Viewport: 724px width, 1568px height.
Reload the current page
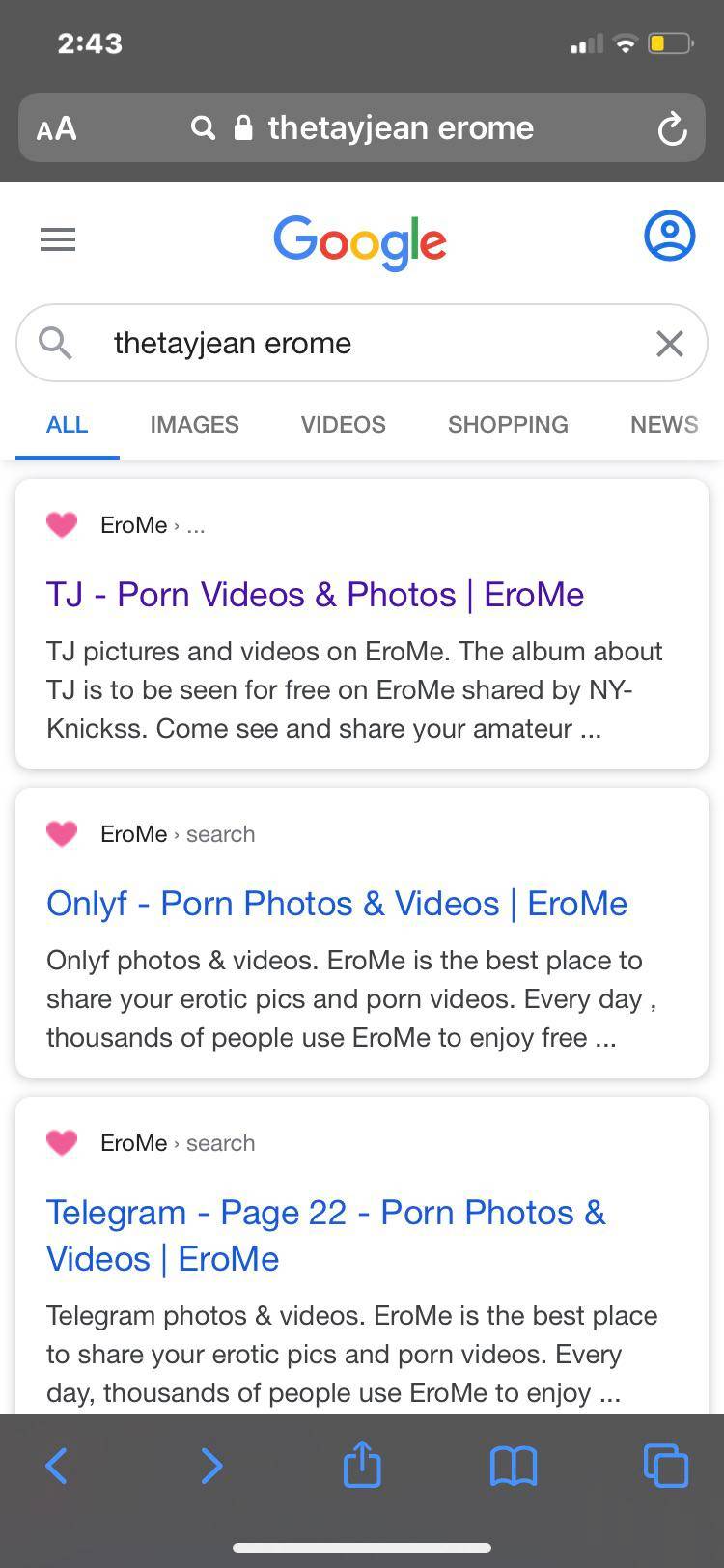click(673, 126)
